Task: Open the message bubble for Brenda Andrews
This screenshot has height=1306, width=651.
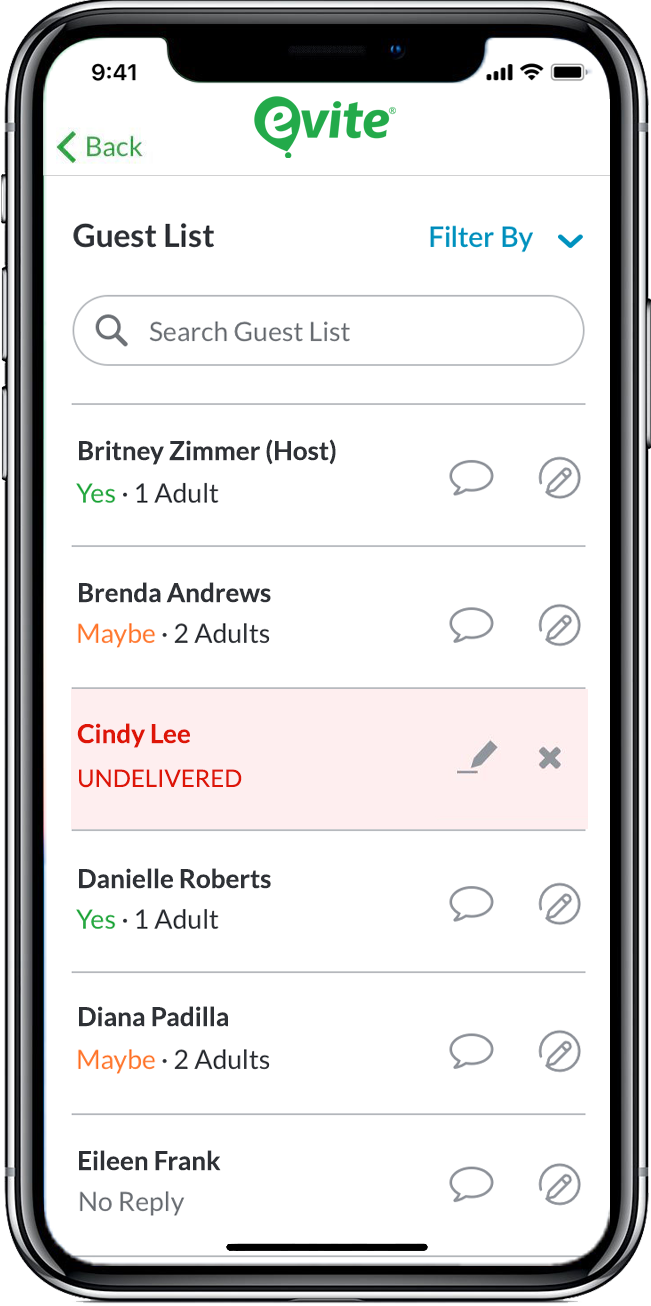Action: click(471, 625)
